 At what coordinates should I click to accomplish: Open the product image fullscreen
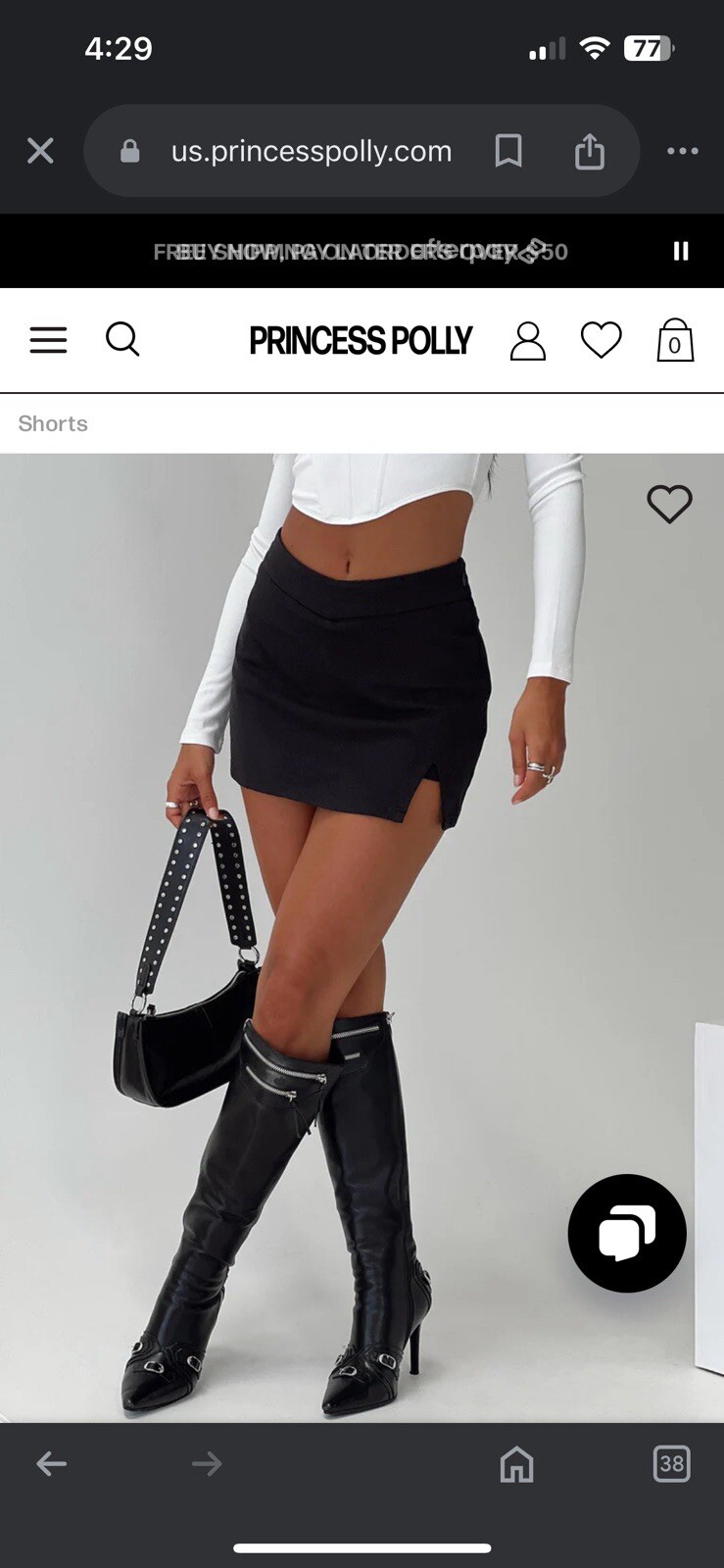(362, 882)
